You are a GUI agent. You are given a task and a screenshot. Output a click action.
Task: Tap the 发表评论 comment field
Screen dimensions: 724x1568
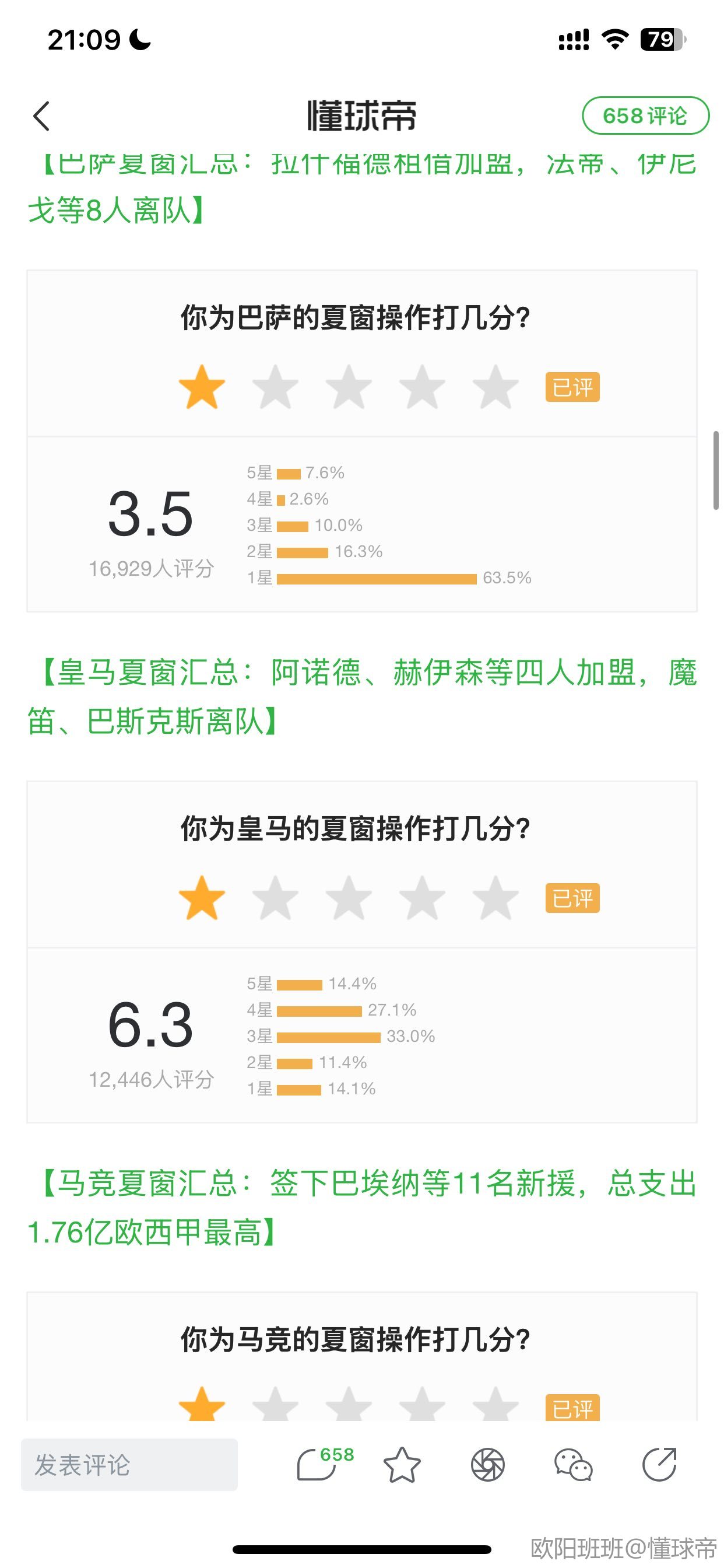click(129, 1465)
